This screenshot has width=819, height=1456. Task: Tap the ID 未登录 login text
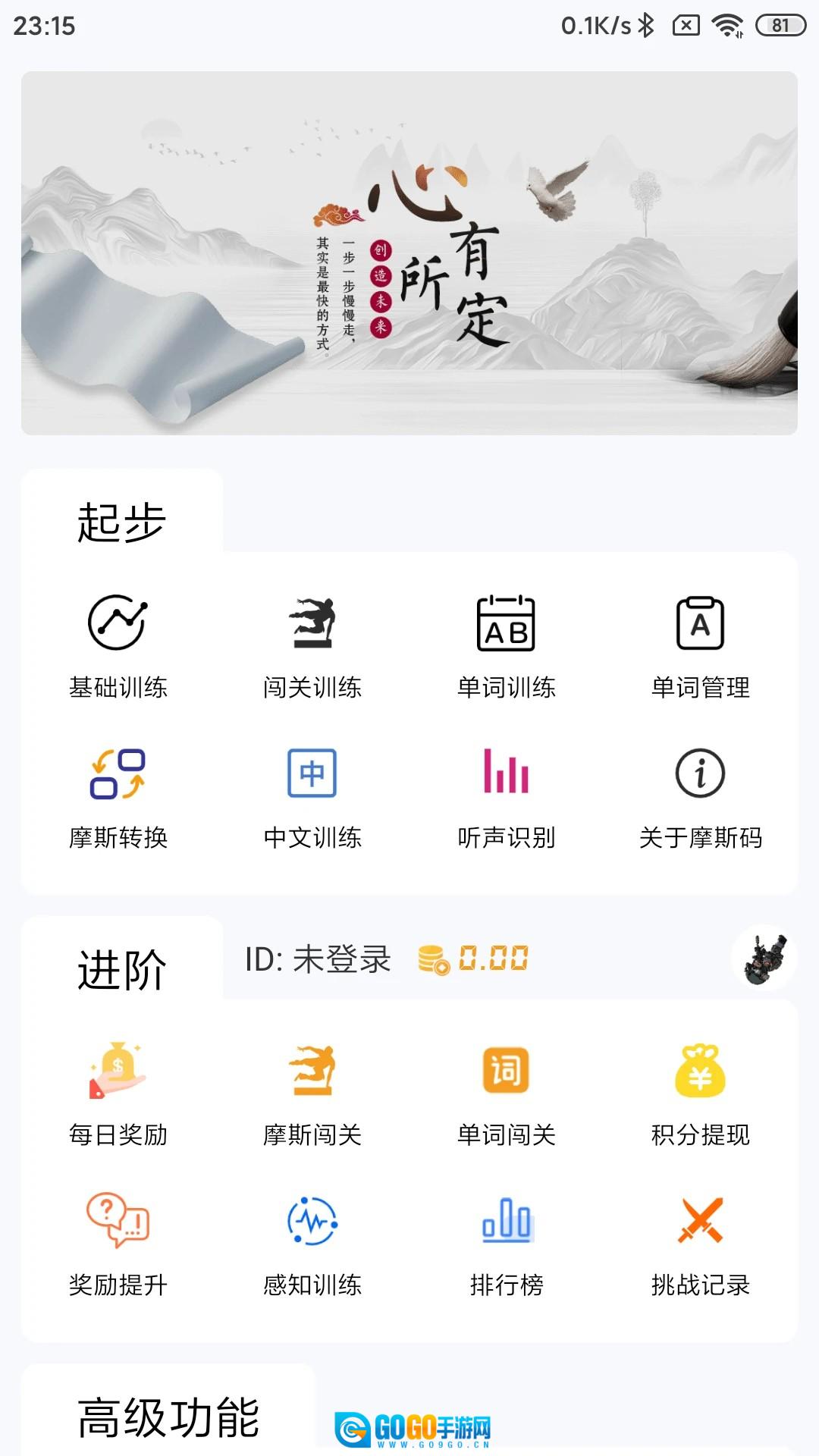[318, 959]
